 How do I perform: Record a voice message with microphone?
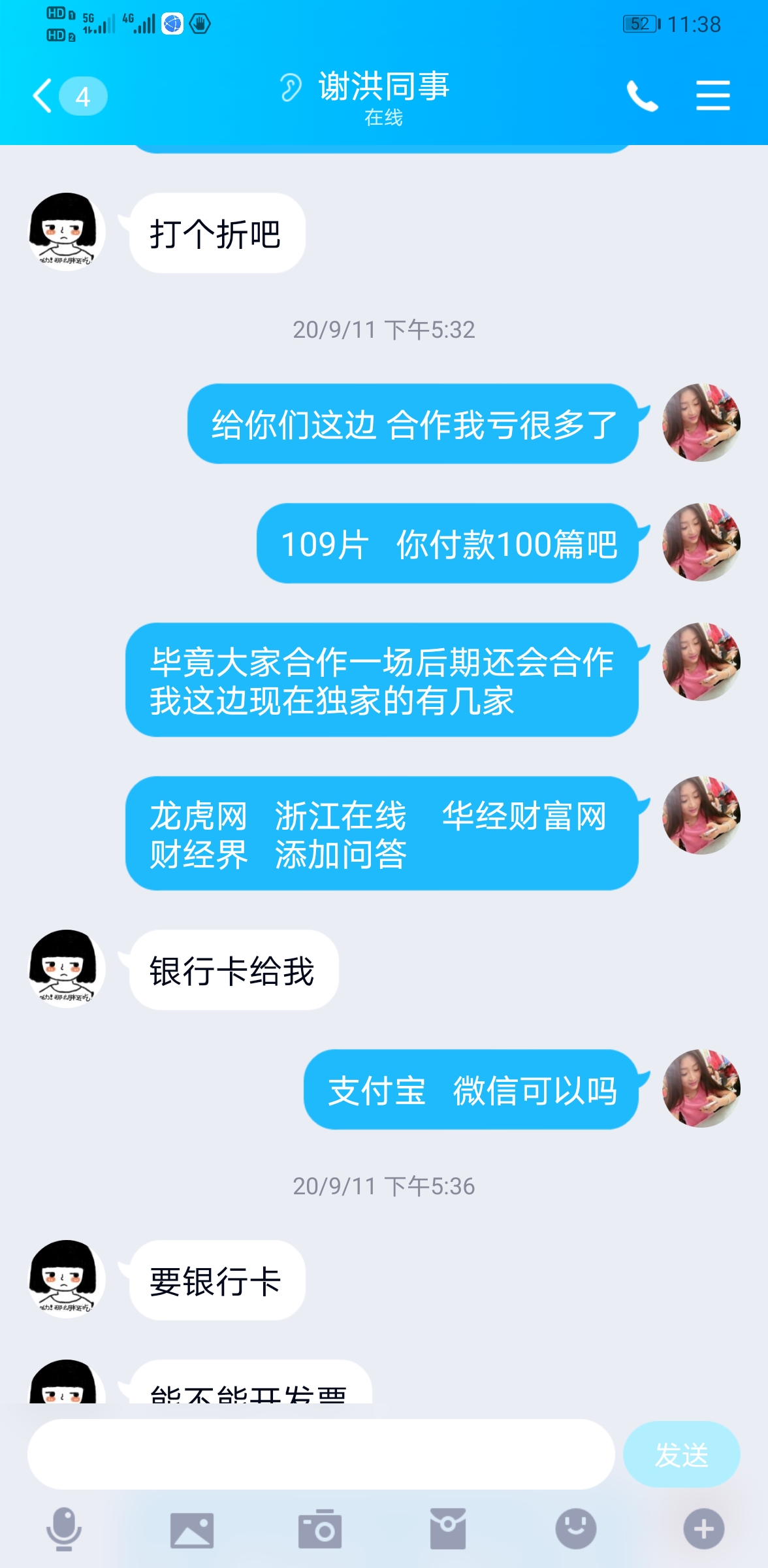(64, 1529)
